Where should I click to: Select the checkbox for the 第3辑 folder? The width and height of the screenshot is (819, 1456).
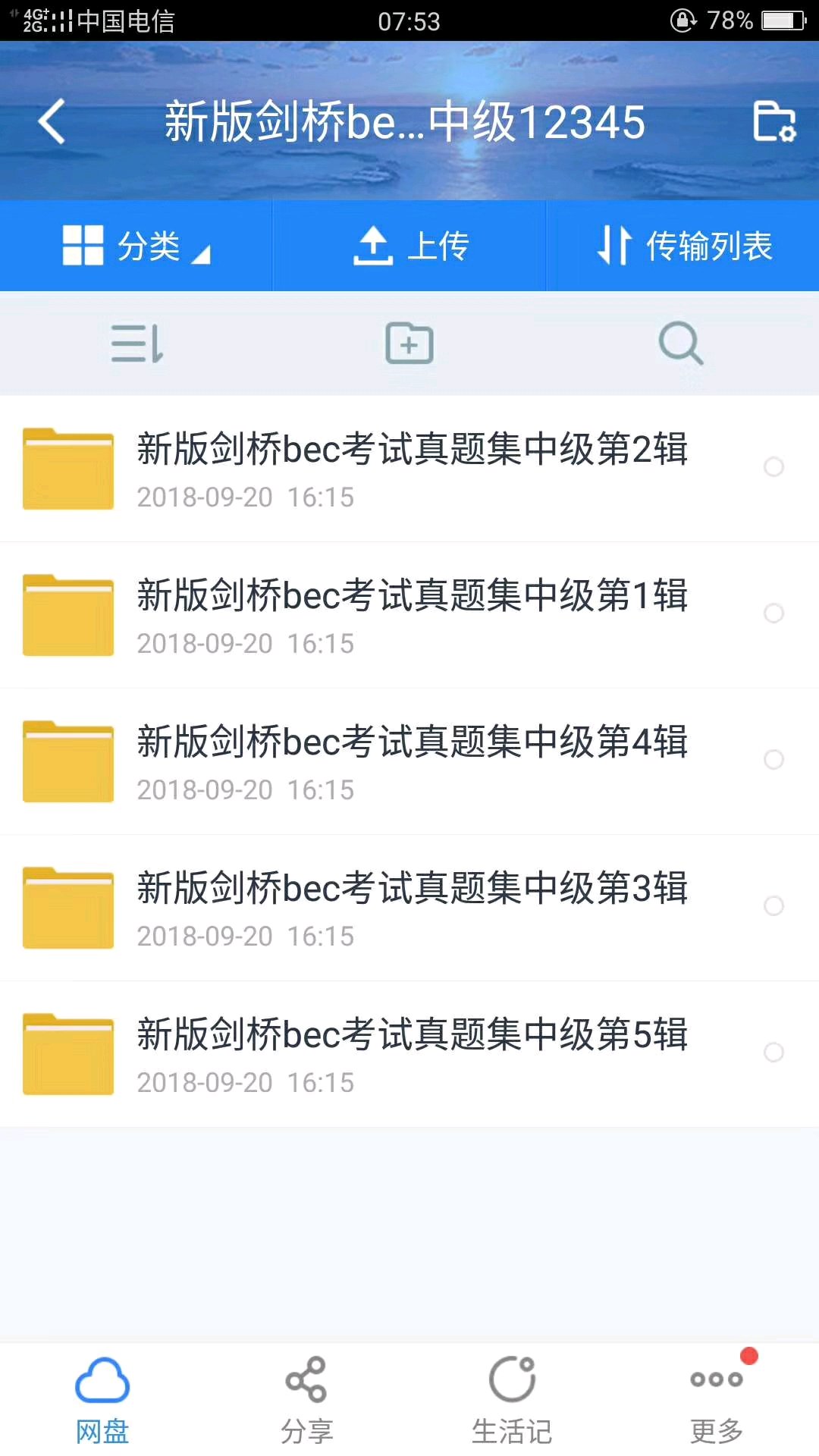tap(773, 905)
